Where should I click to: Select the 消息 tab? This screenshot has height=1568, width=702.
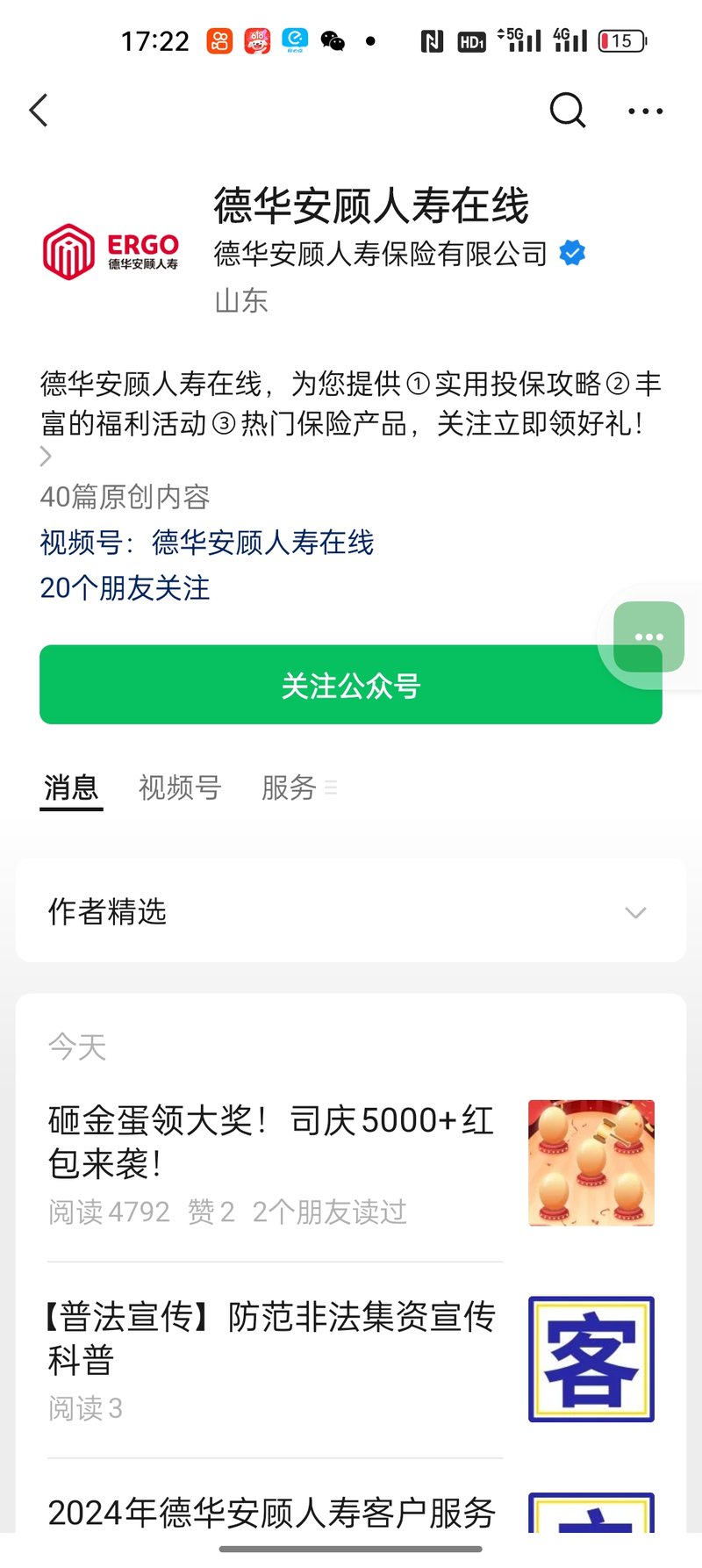[71, 788]
